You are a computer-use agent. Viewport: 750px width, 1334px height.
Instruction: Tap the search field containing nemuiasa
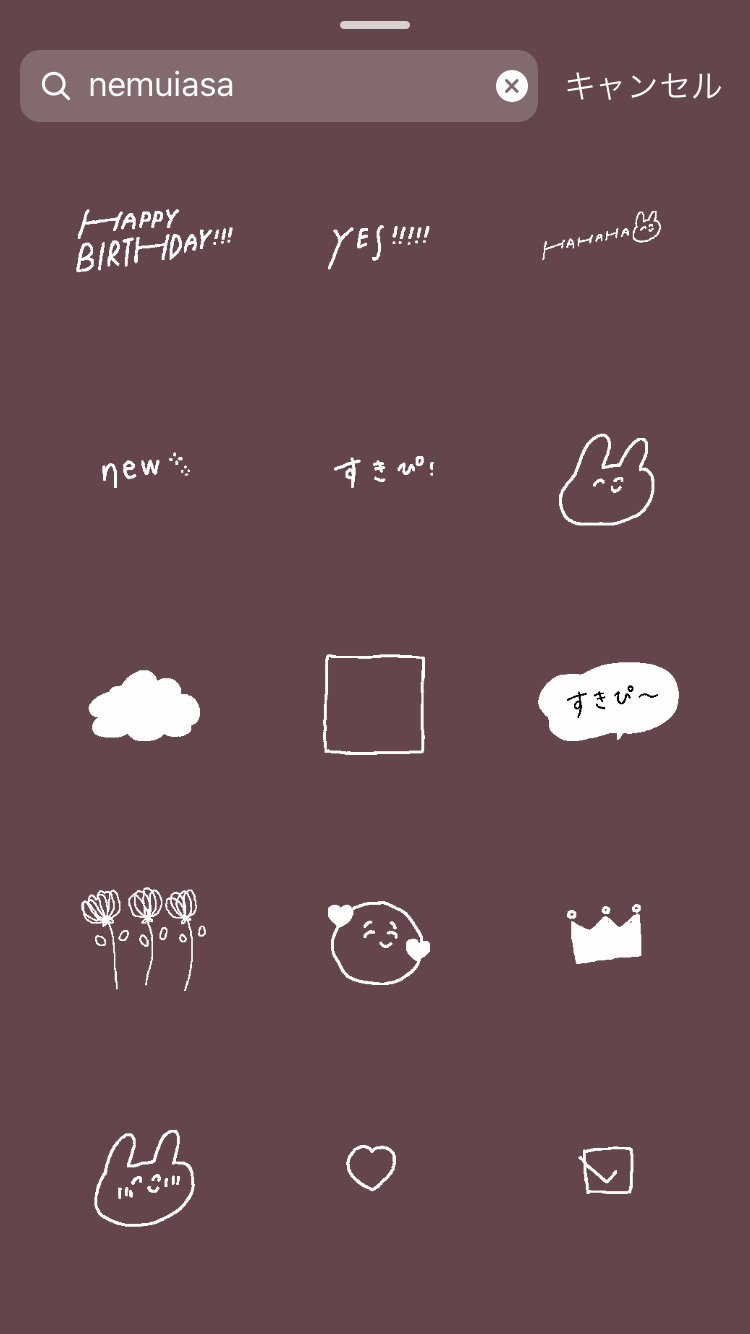(x=278, y=86)
